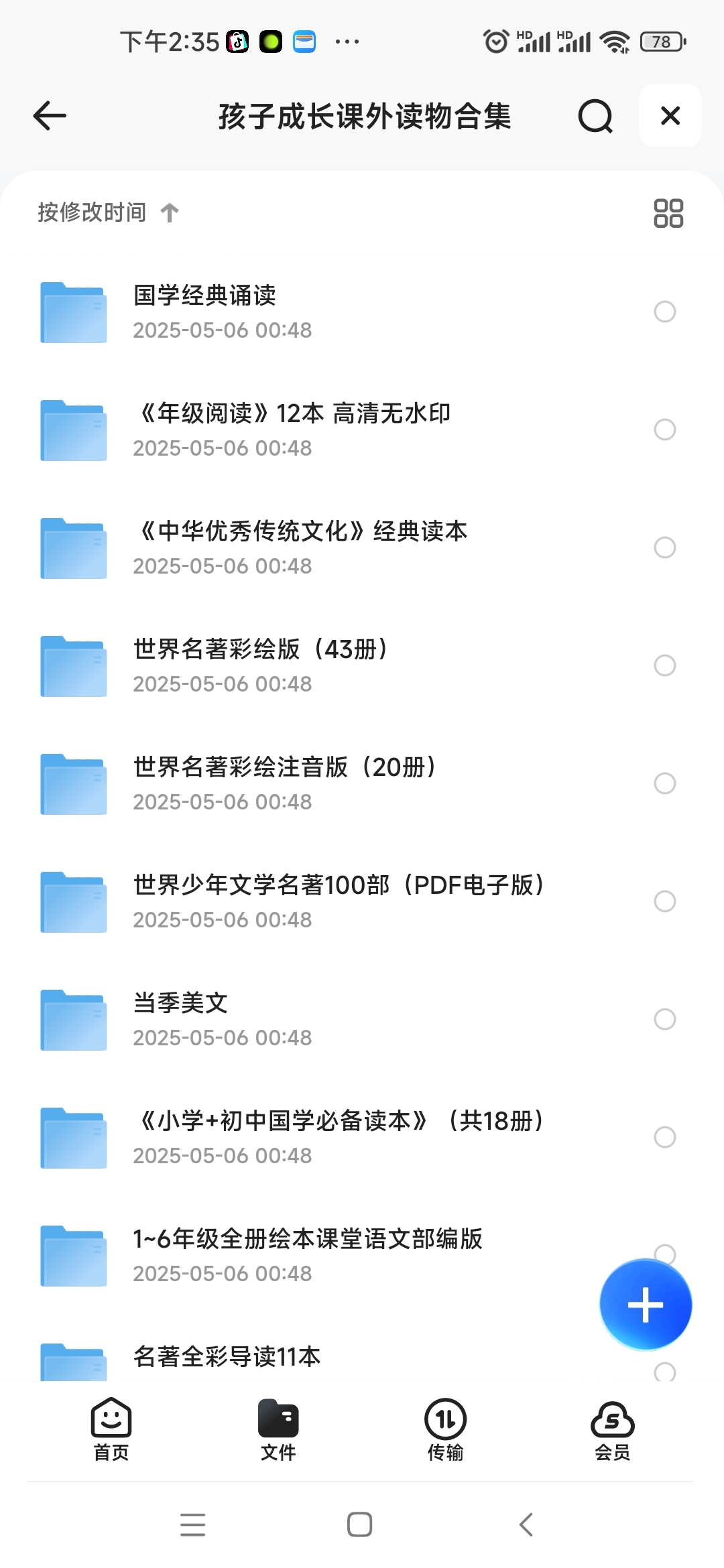The height and width of the screenshot is (1568, 724).
Task: Open search in this folder
Action: click(595, 116)
